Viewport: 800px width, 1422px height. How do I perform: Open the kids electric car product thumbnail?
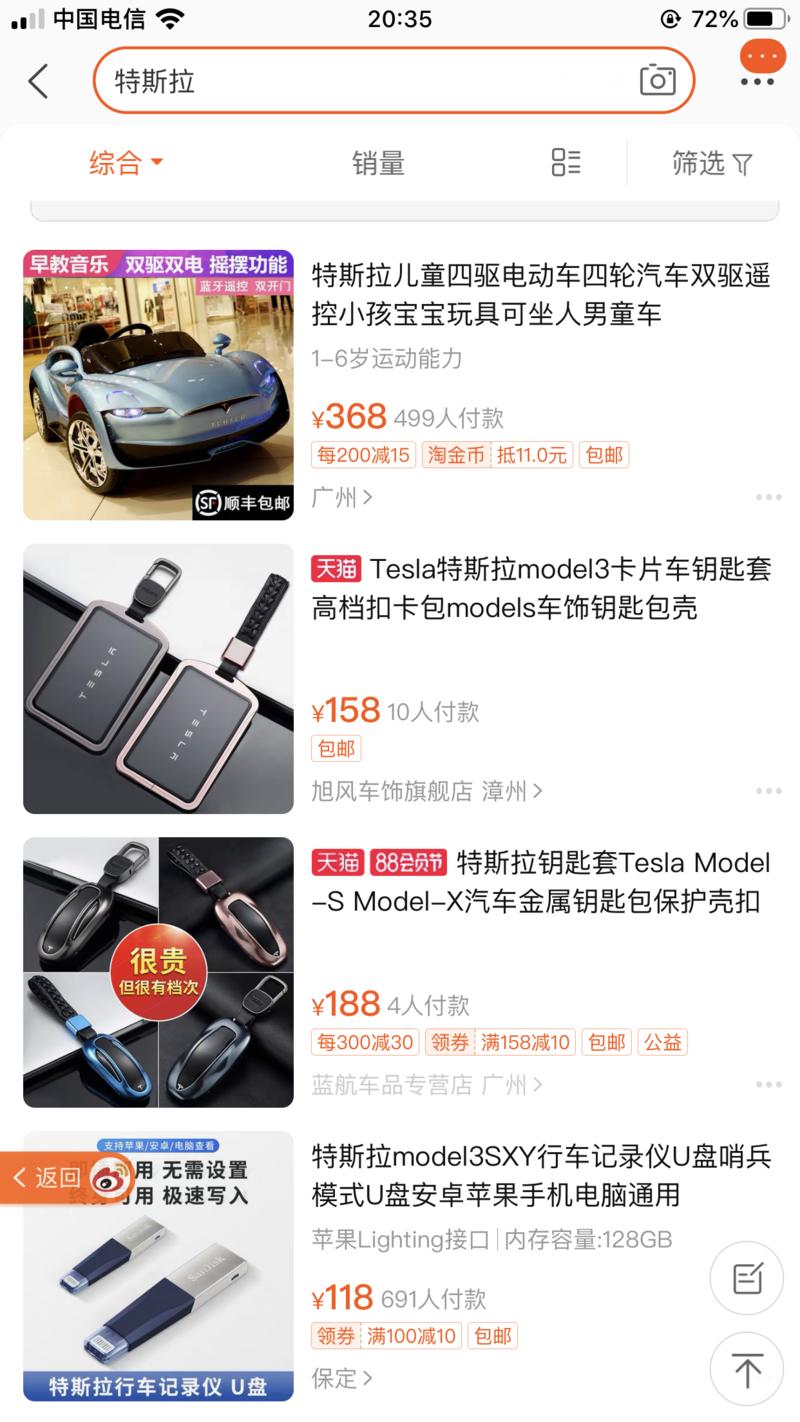(x=157, y=384)
